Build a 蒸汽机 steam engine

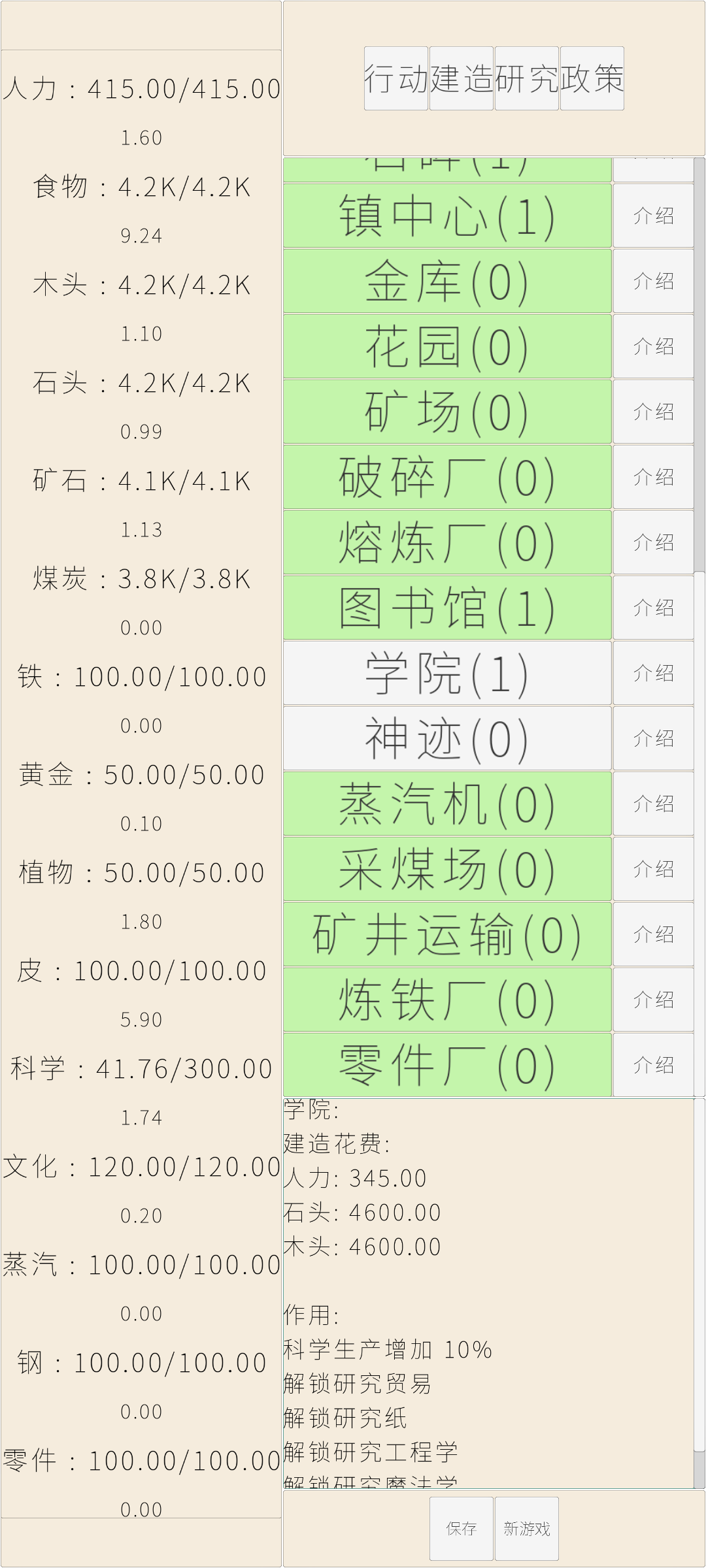point(446,804)
